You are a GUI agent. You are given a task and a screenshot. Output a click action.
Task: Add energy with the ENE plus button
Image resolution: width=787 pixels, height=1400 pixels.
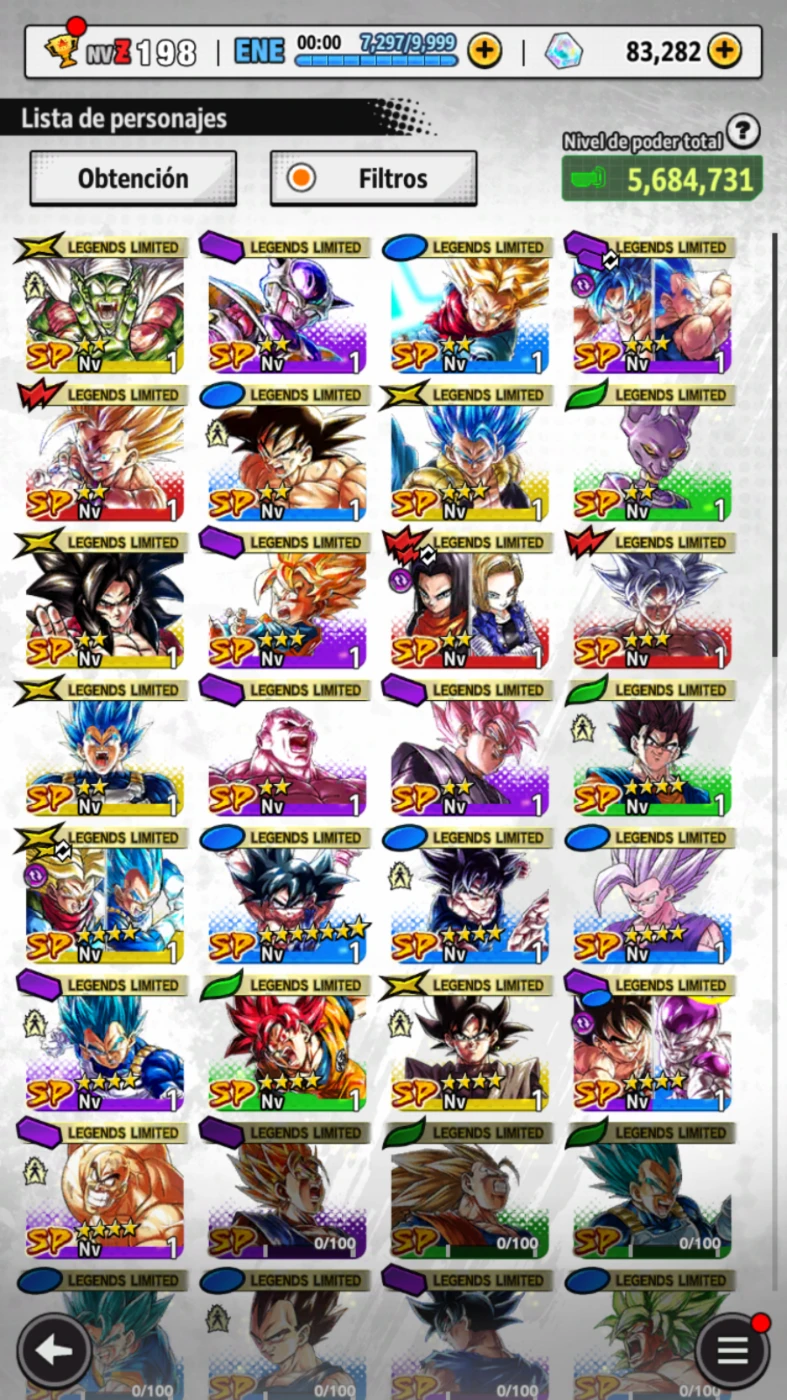pos(485,50)
